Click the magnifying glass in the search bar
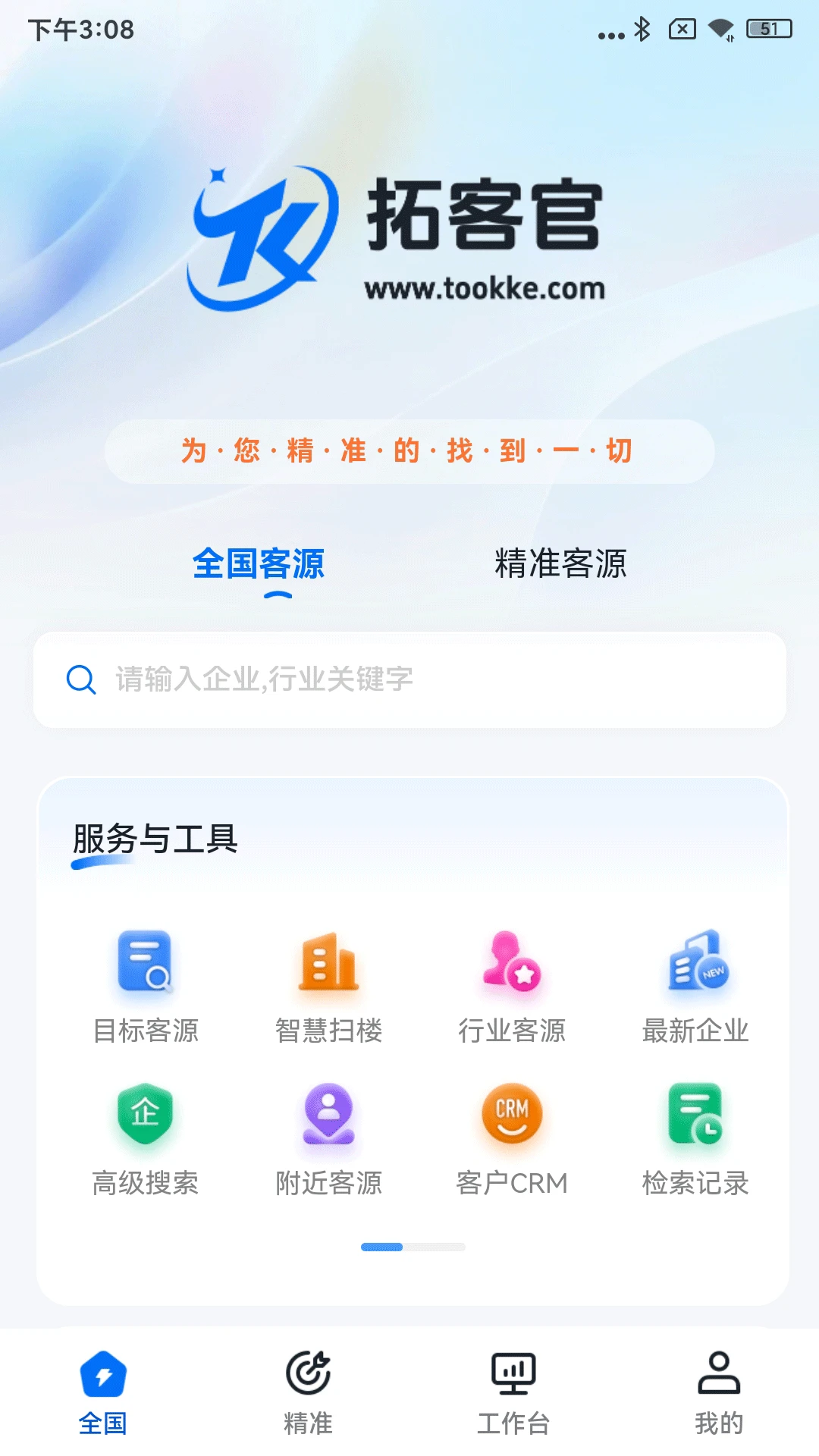This screenshot has height=1456, width=819. click(81, 680)
